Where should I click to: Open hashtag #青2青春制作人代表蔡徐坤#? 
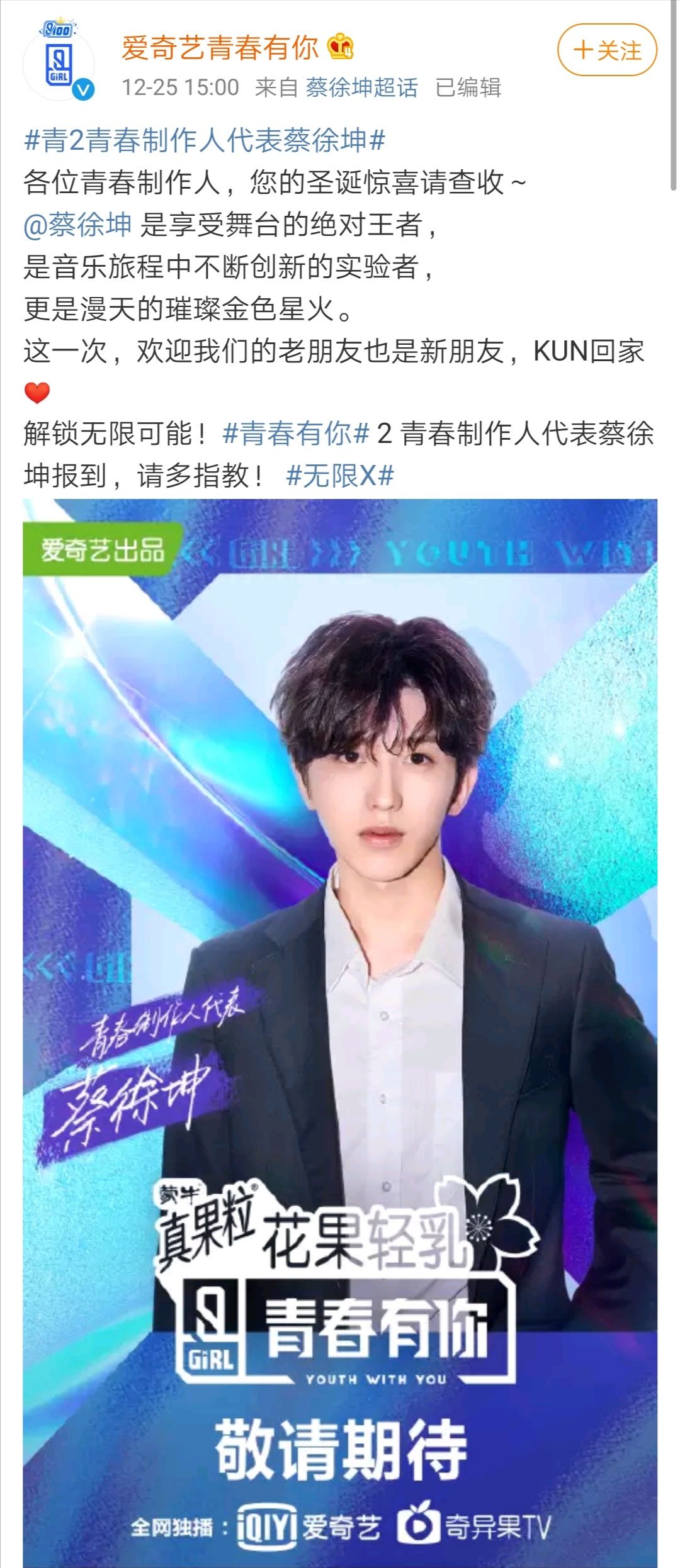tap(205, 140)
